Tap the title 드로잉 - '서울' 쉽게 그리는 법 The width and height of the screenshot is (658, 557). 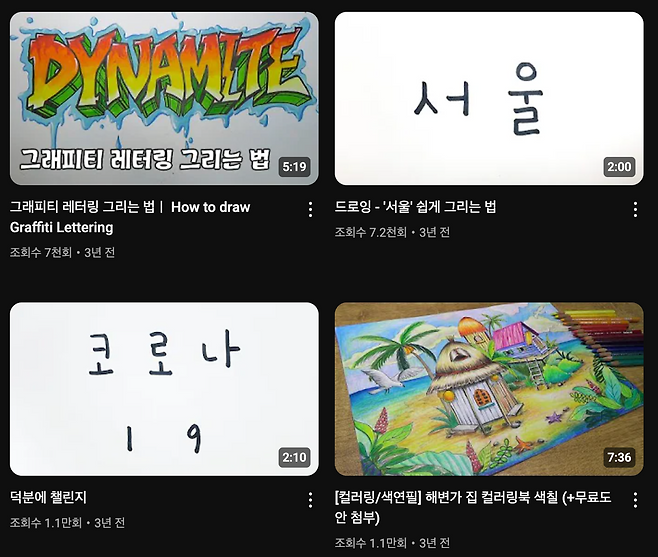pyautogui.click(x=415, y=207)
